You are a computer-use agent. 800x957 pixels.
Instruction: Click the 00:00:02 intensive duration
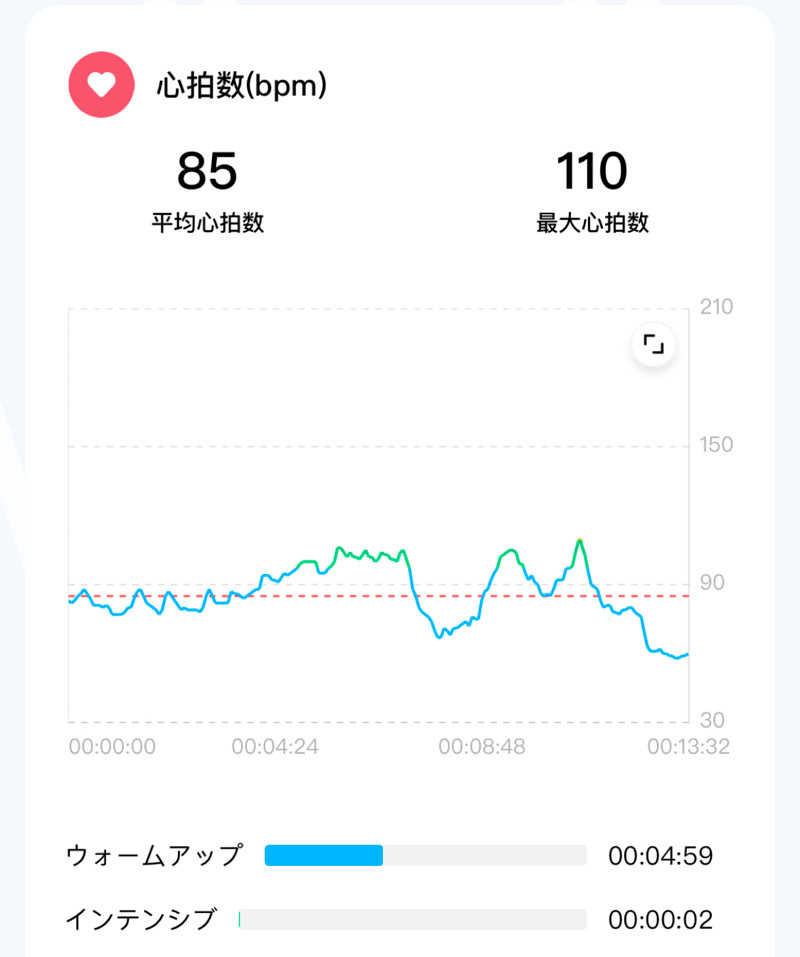click(x=662, y=918)
